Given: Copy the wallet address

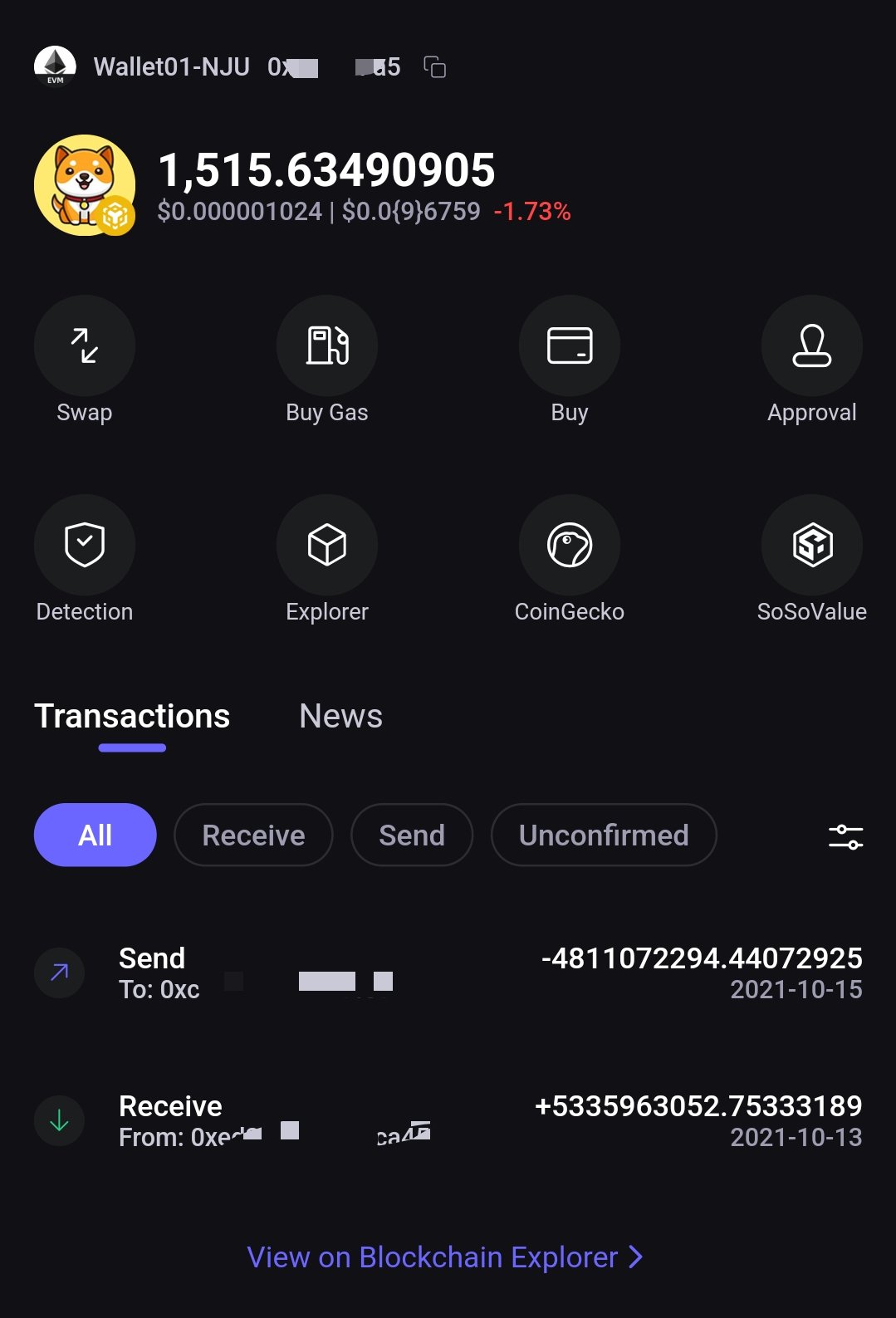Looking at the screenshot, I should click(434, 66).
